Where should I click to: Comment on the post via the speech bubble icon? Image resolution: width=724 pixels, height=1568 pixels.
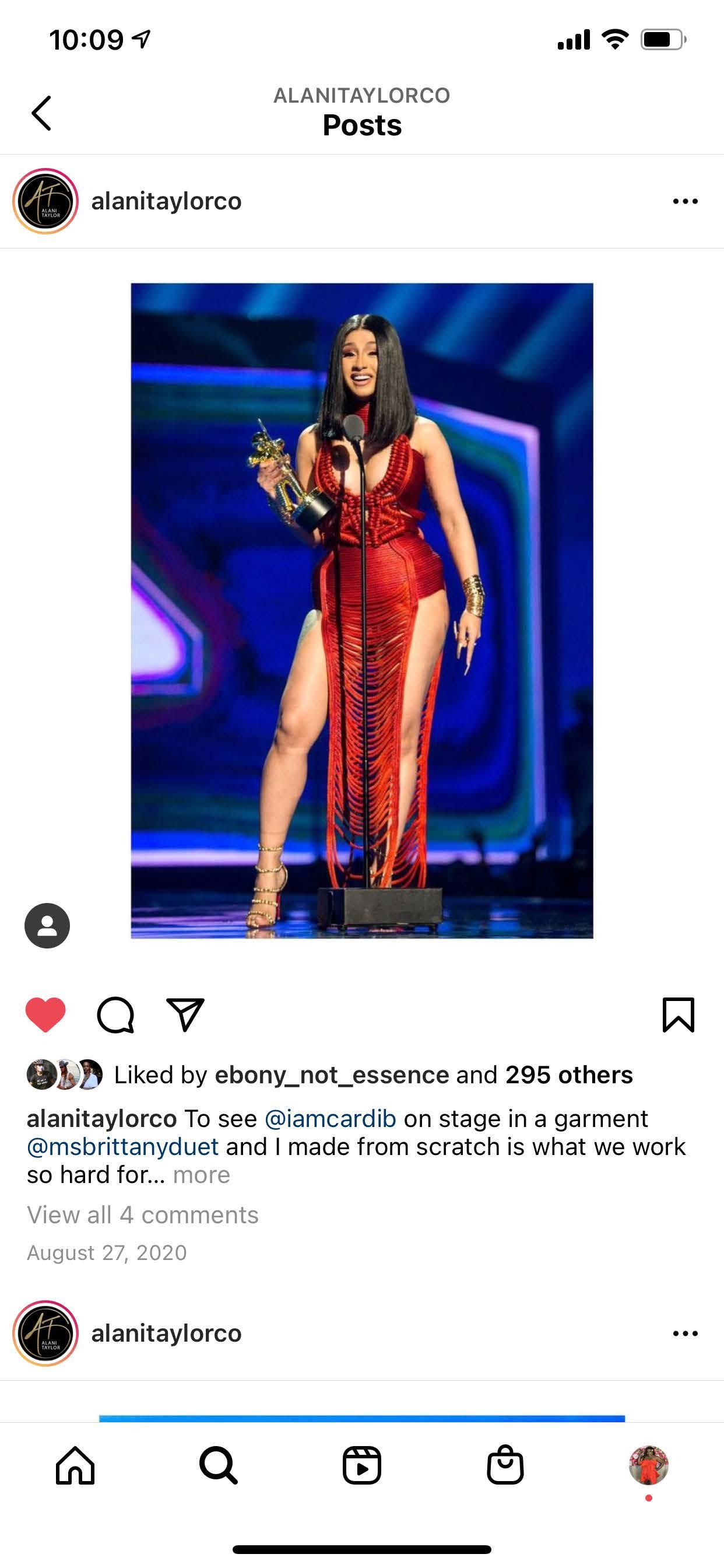(x=115, y=1014)
